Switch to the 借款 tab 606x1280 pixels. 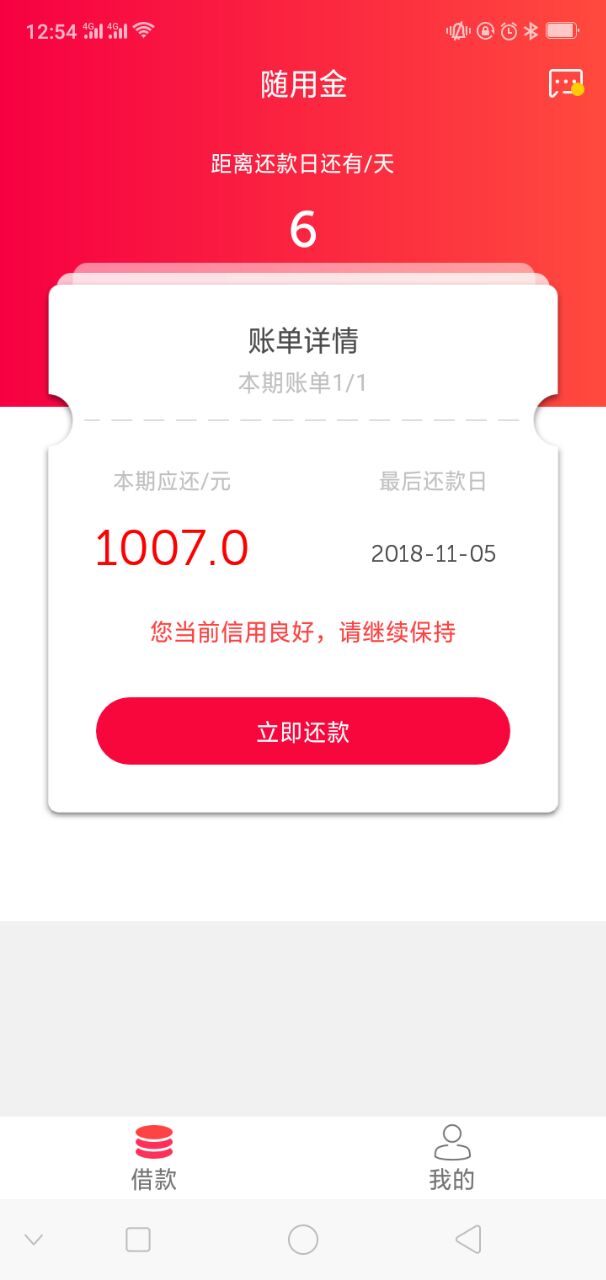(153, 1158)
